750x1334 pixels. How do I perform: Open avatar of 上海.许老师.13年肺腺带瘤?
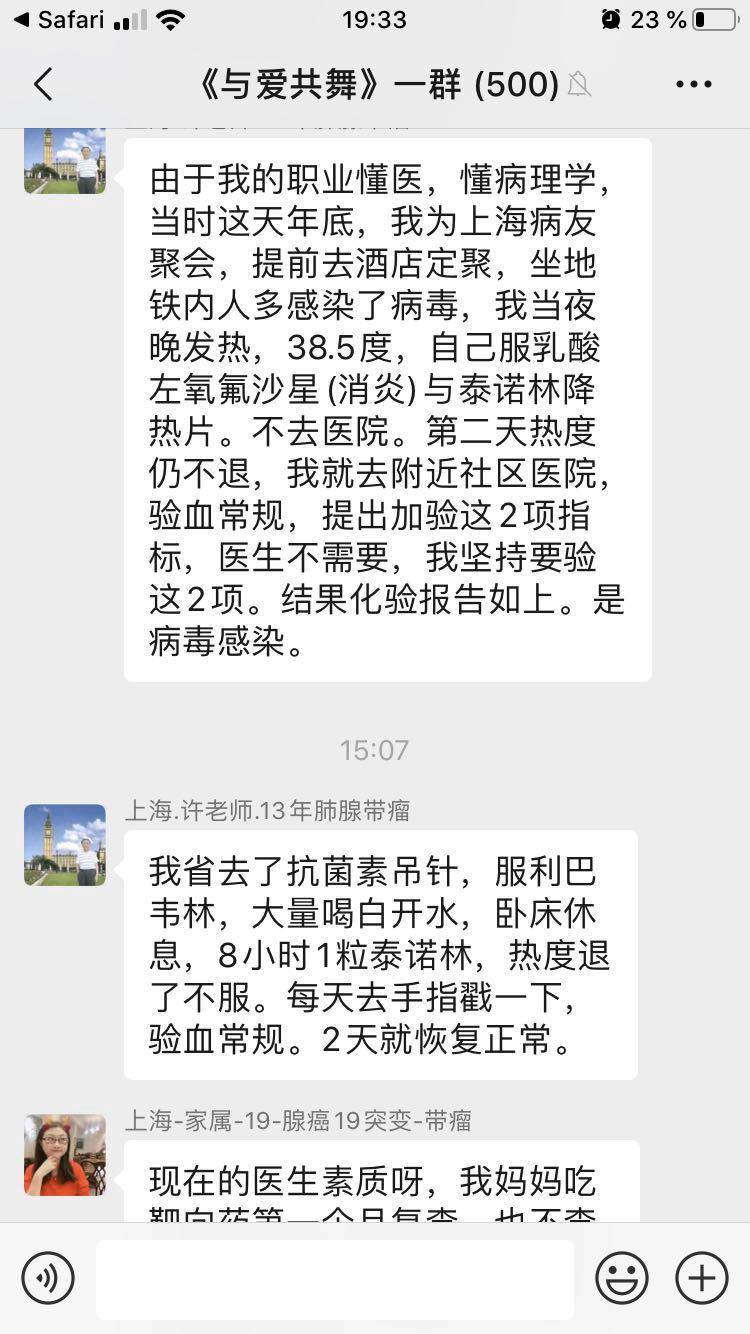coord(65,845)
